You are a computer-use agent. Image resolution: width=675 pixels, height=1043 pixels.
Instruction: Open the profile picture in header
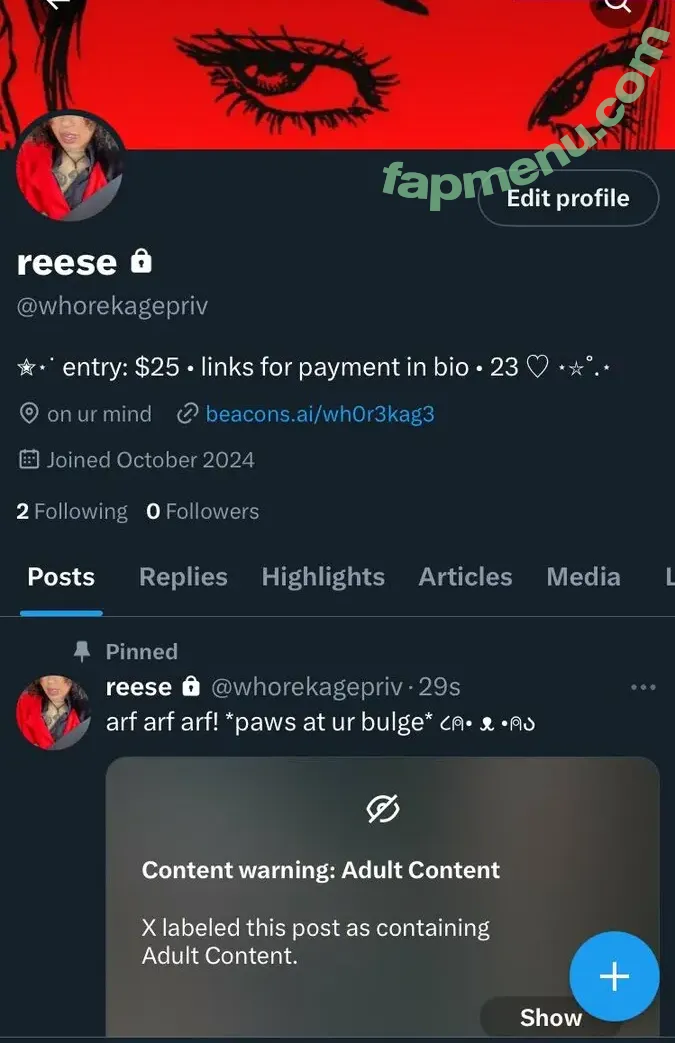click(70, 165)
